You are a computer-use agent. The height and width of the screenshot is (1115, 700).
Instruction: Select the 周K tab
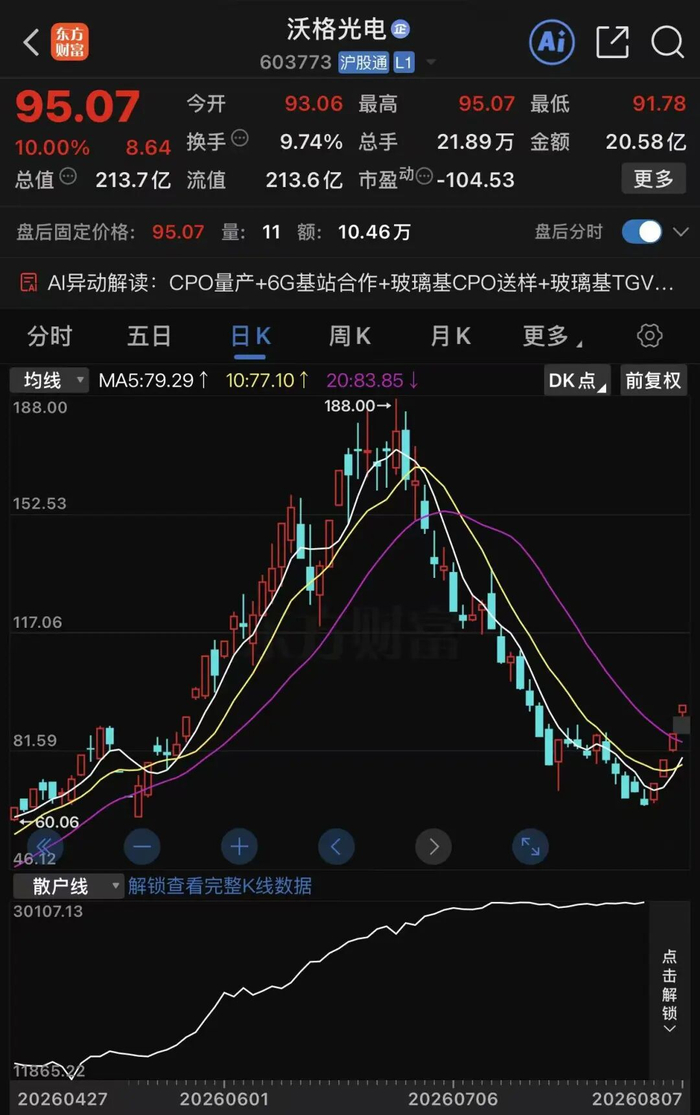[x=349, y=336]
